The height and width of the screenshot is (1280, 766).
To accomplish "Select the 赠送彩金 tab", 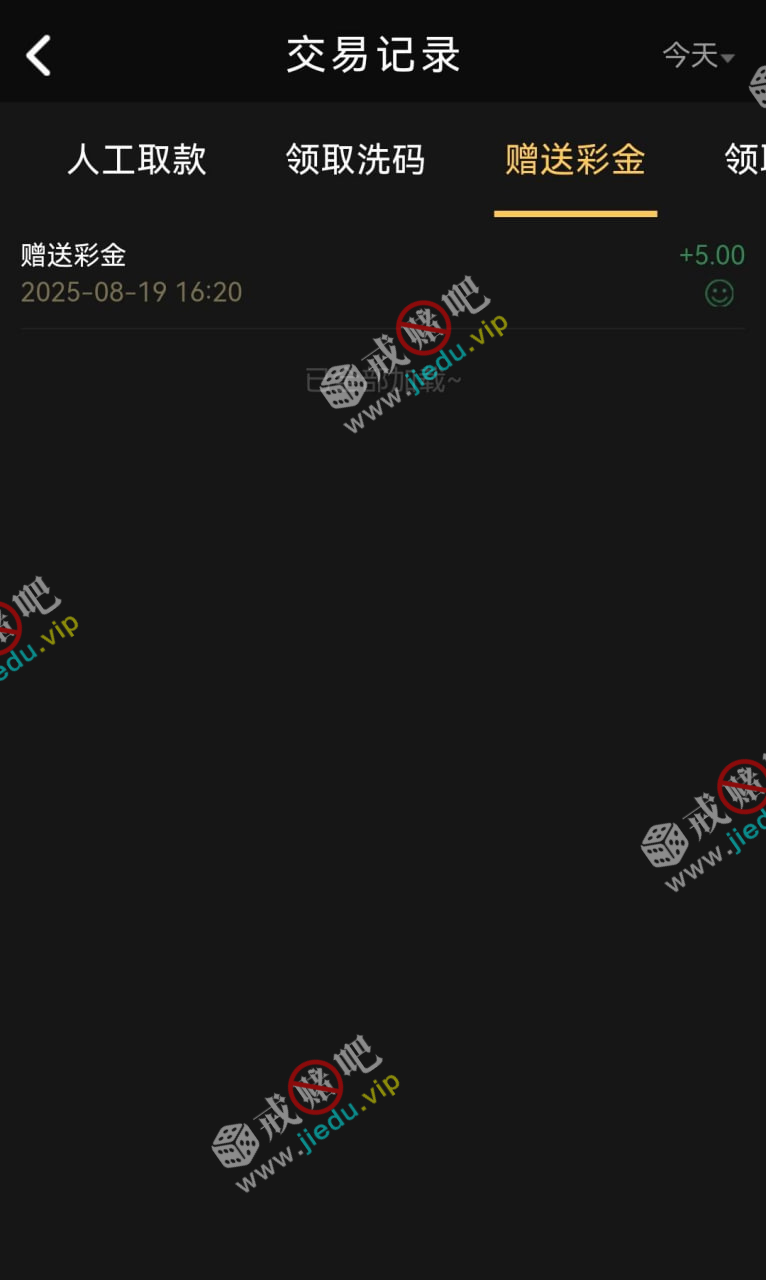I will (575, 160).
